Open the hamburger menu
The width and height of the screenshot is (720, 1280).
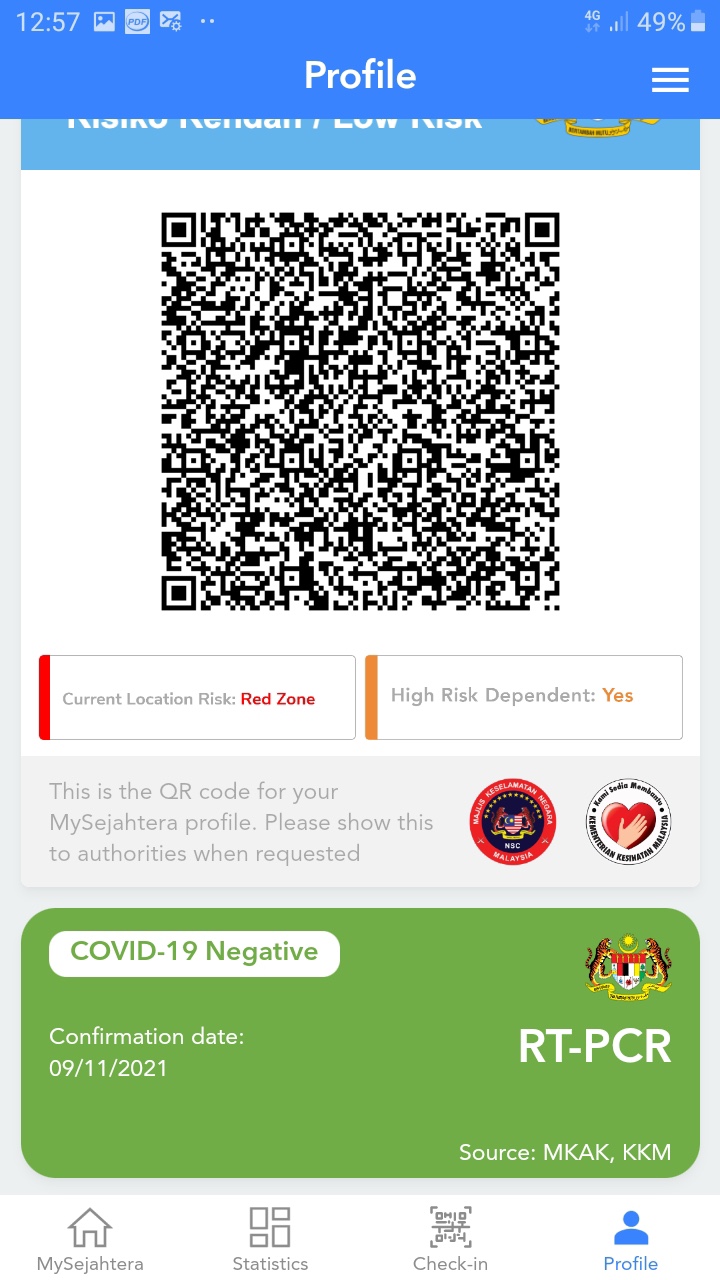670,80
